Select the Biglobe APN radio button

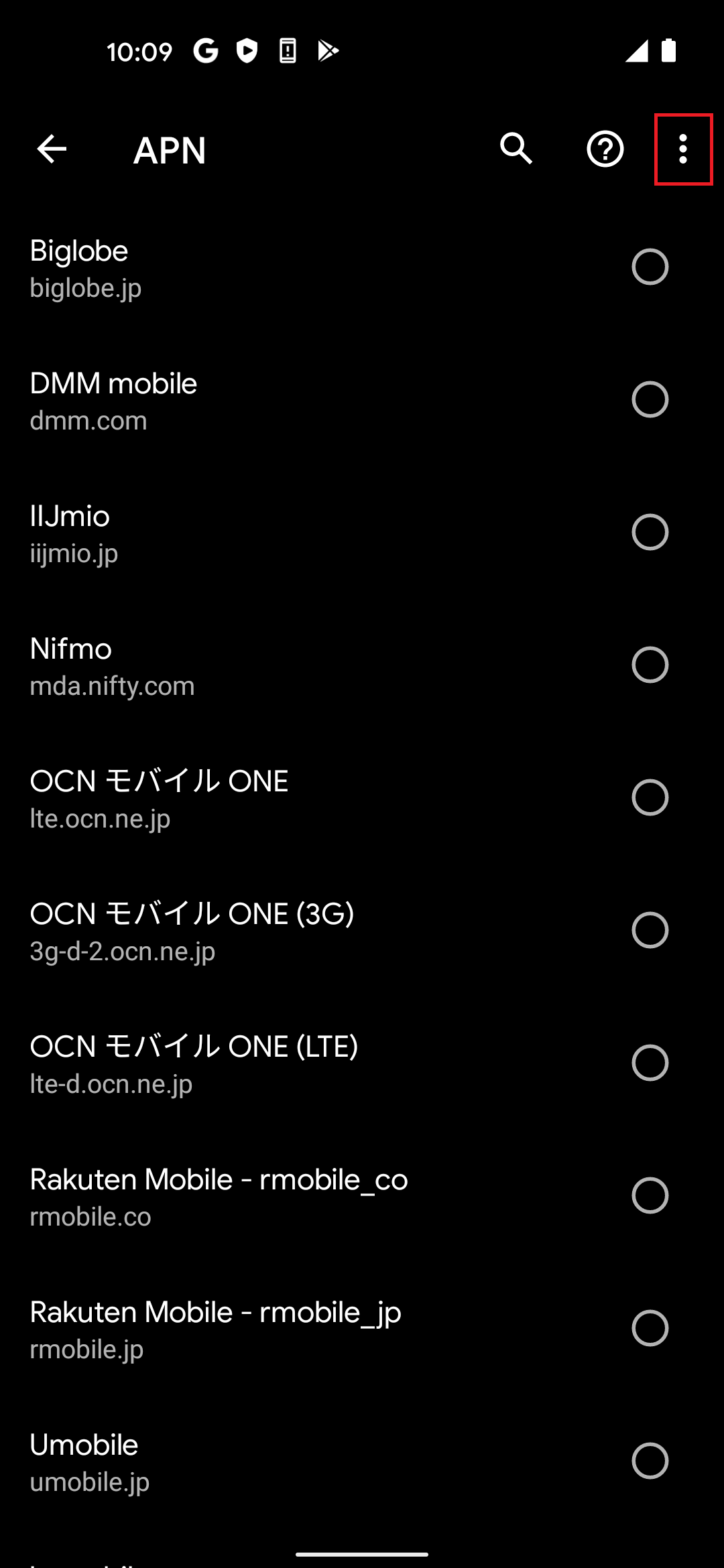click(x=650, y=267)
